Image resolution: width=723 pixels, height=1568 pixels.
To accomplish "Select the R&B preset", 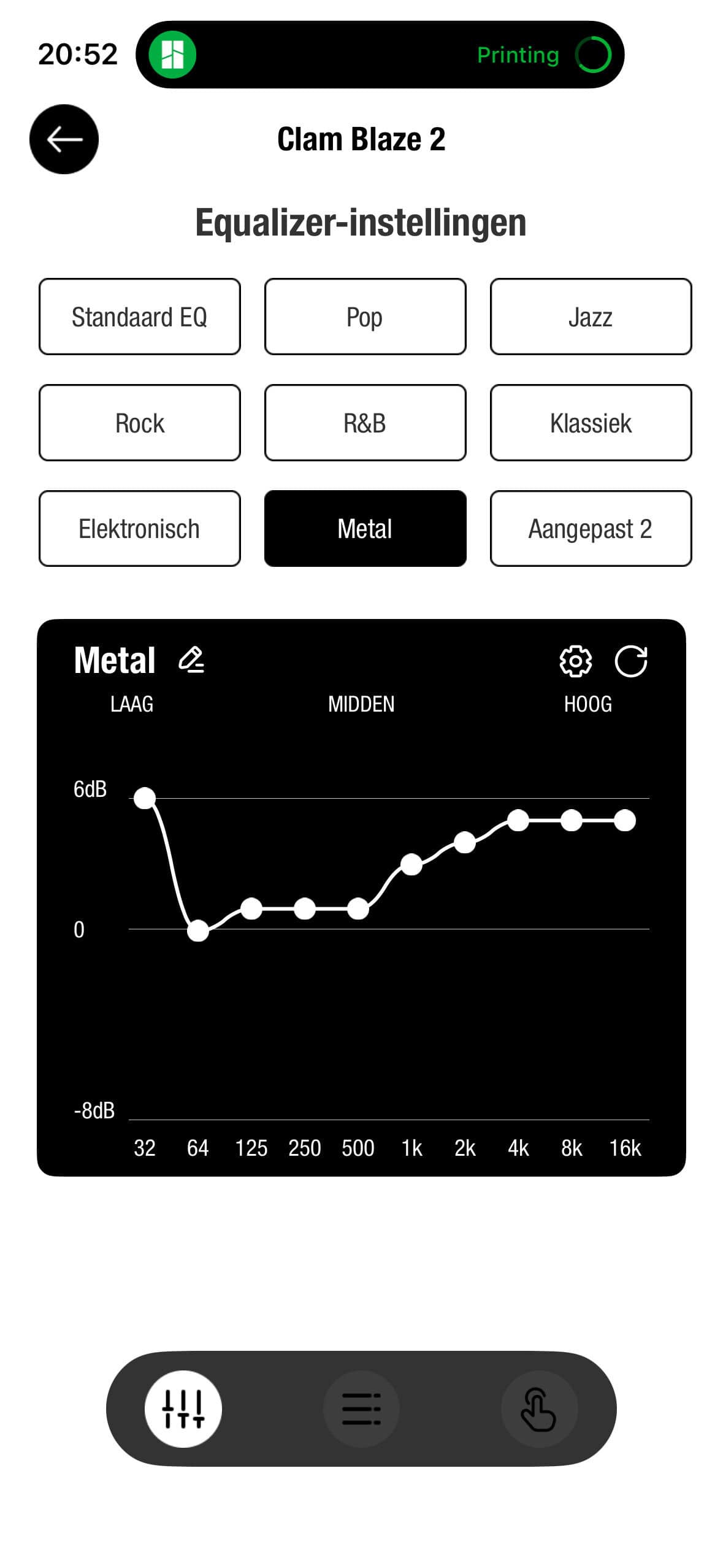I will click(x=365, y=423).
